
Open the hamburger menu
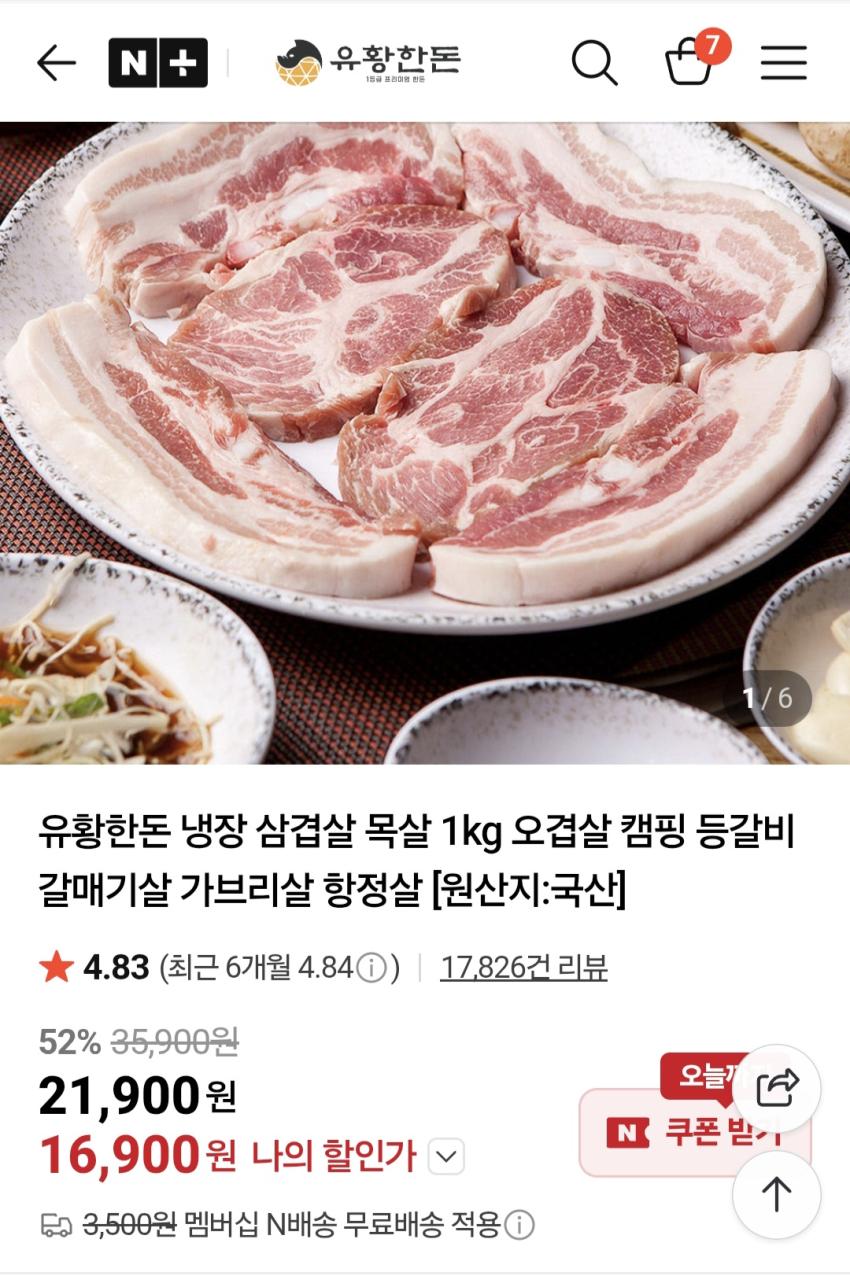tap(783, 63)
